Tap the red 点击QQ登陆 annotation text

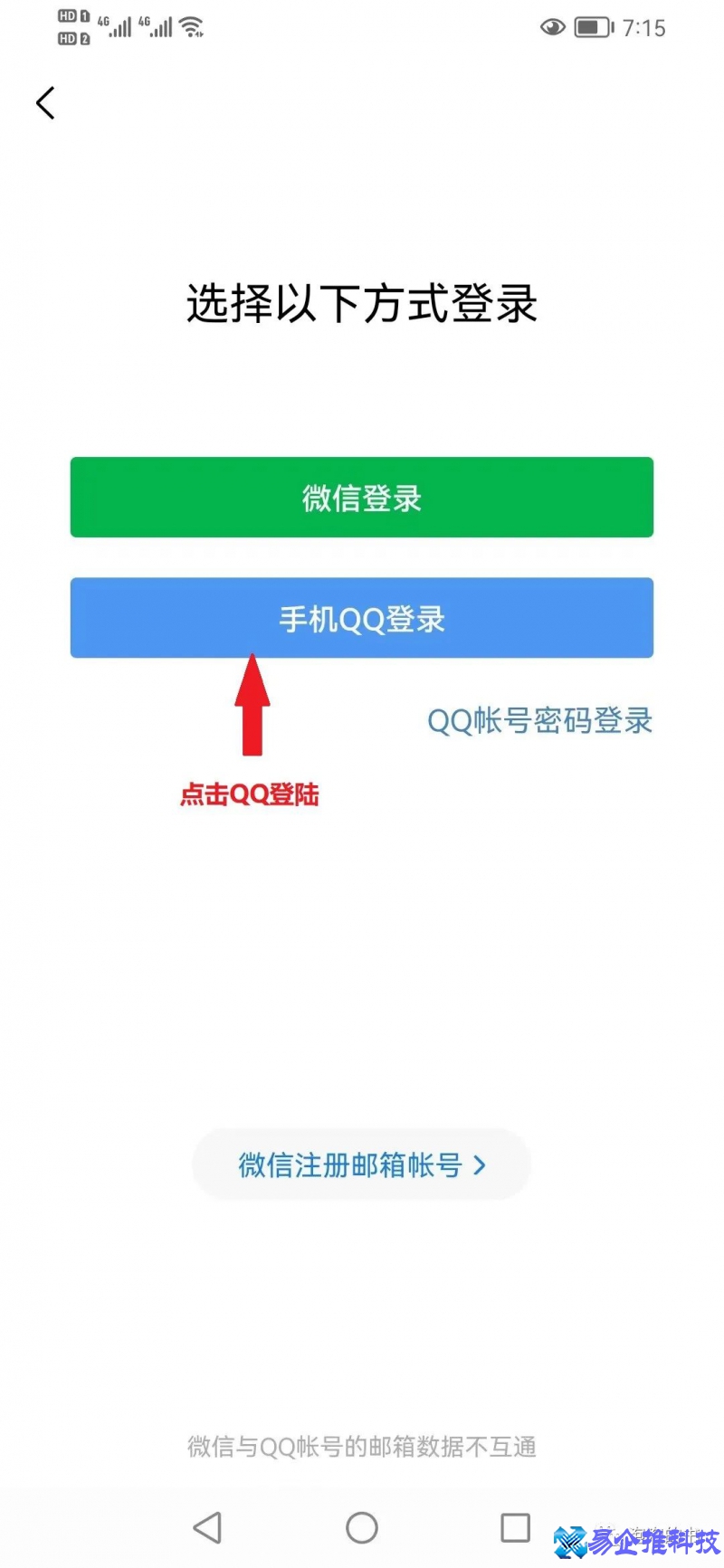[249, 795]
